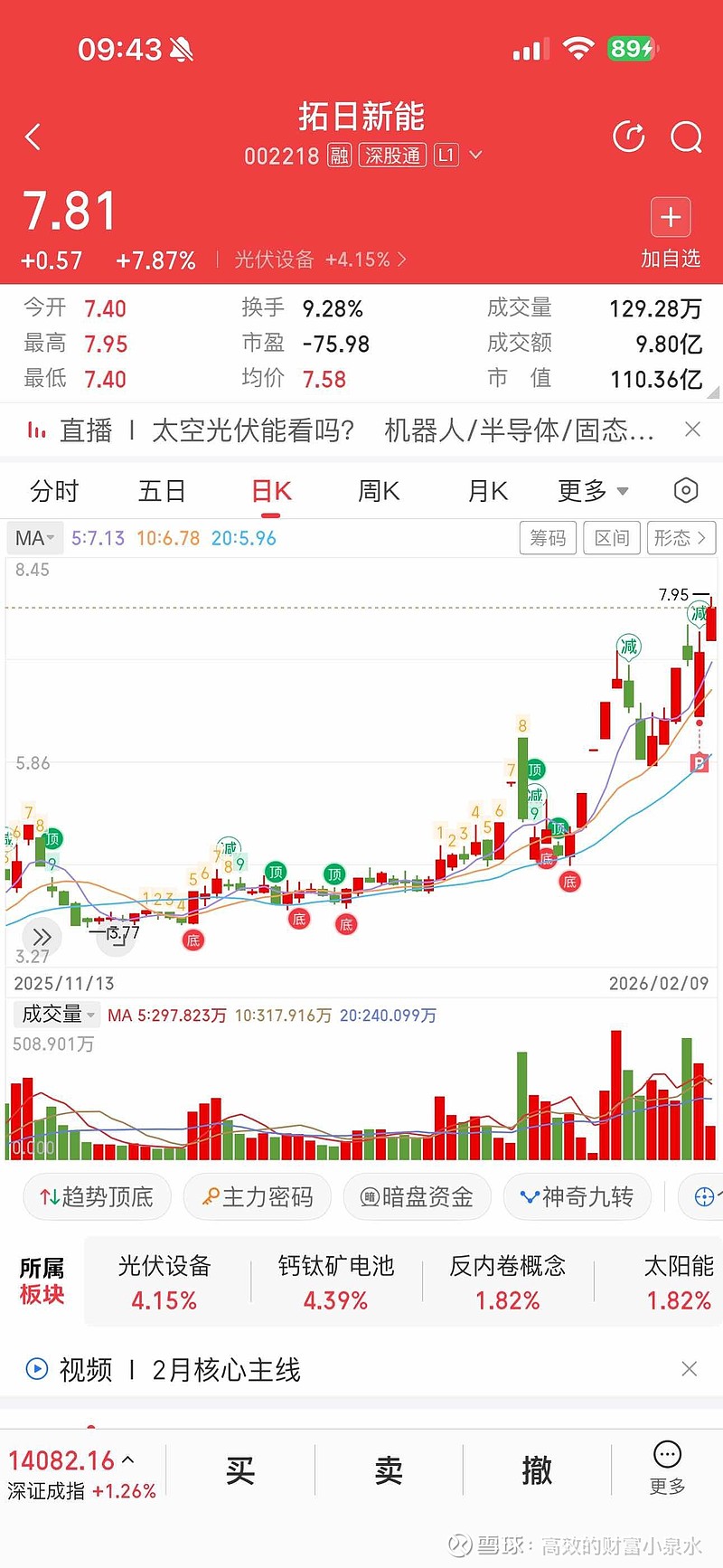Open the MA moving average dropdown
Screen dimensions: 723x1568
tap(34, 538)
